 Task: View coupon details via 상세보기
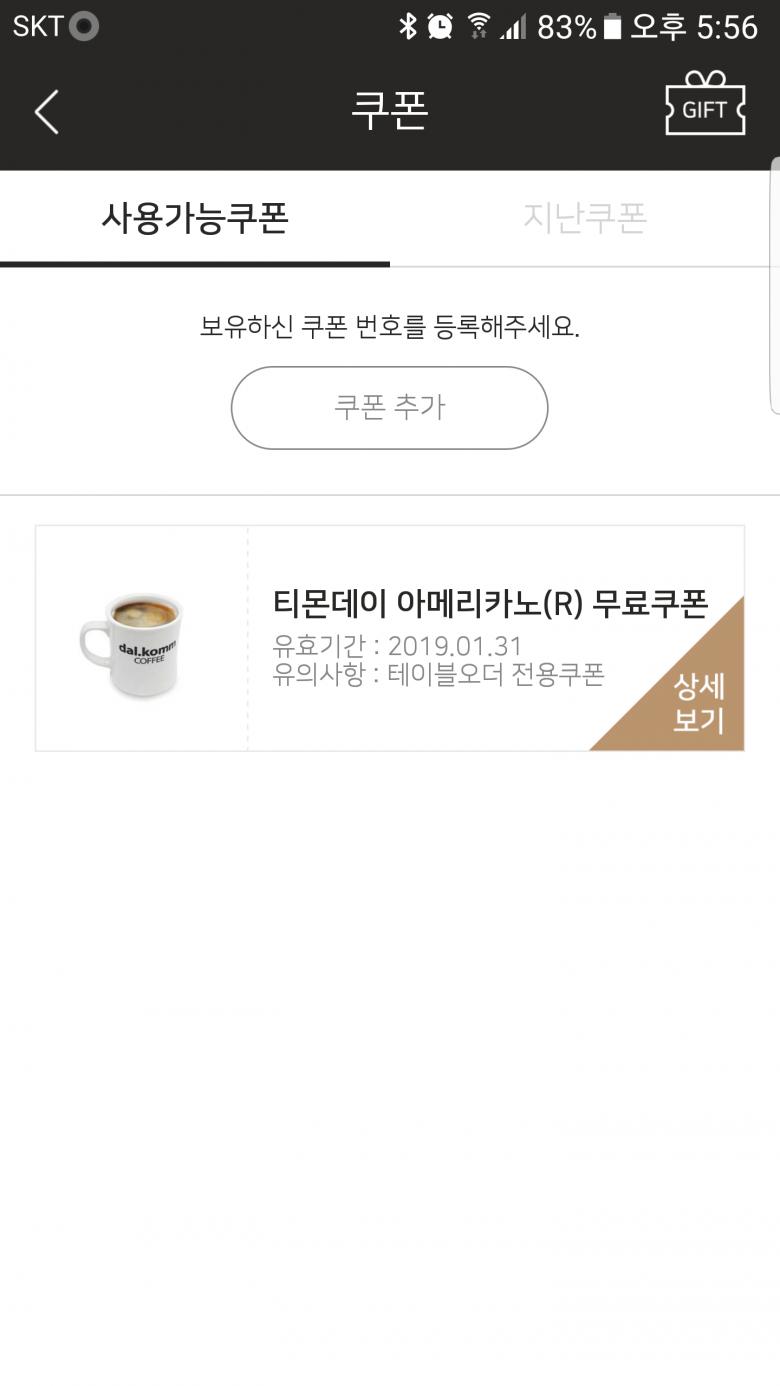point(699,702)
